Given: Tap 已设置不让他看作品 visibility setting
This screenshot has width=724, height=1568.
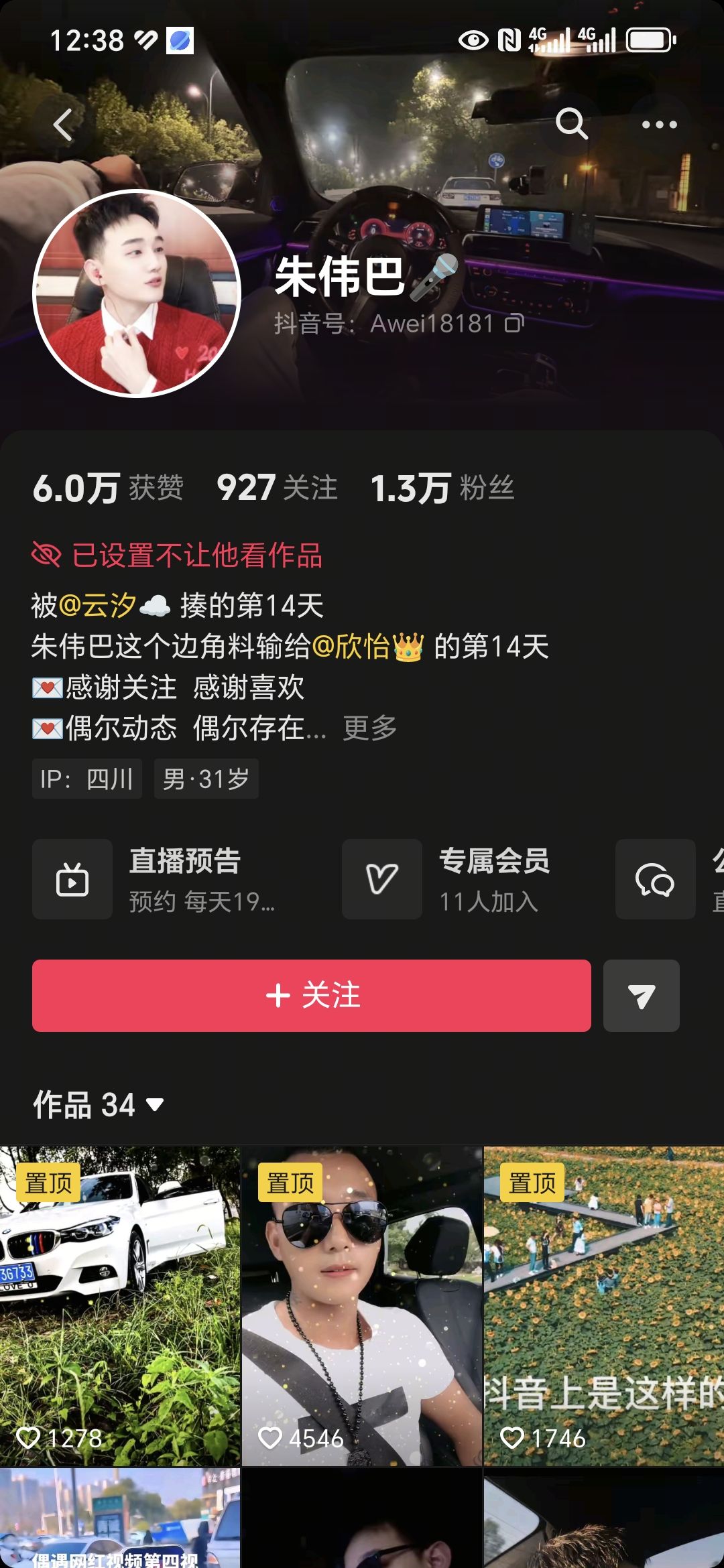Looking at the screenshot, I should tap(178, 556).
